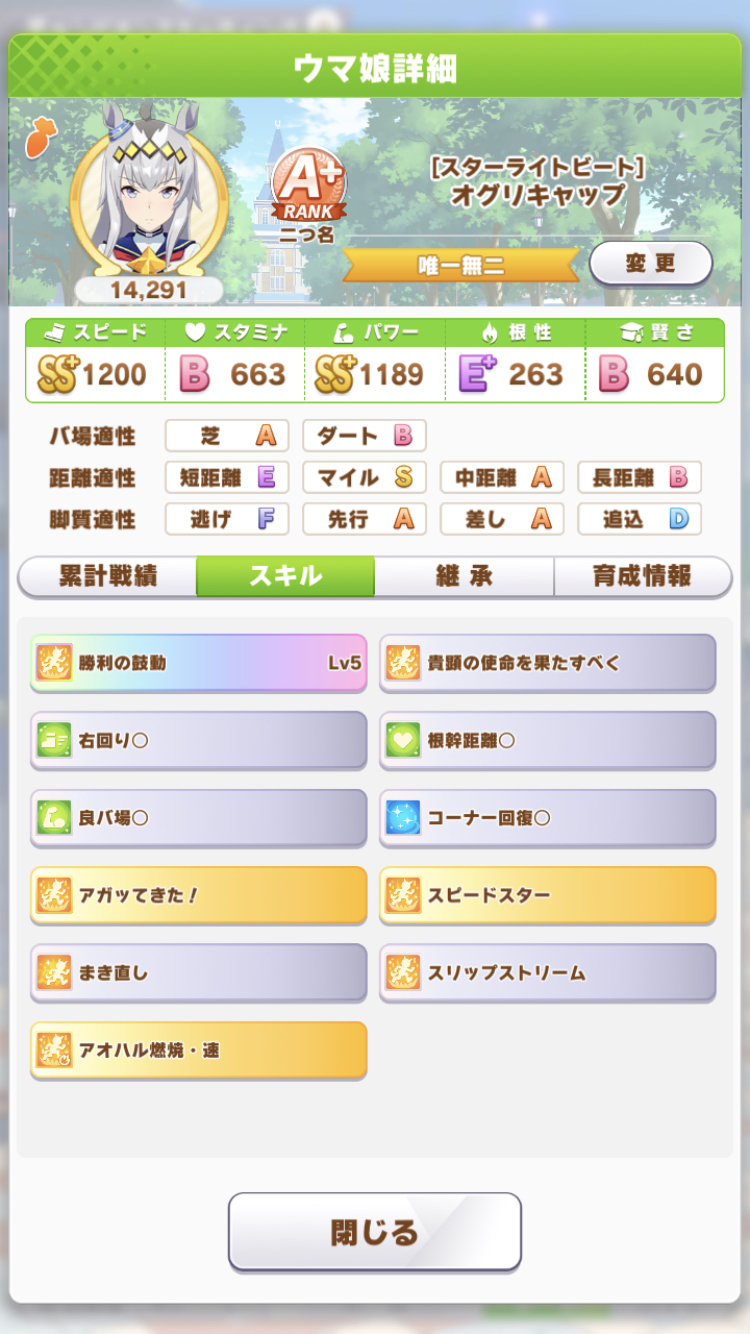Screen dimensions: 750x1334
Task: Close the details dialog with 閉じる
Action: pyautogui.click(x=375, y=1231)
